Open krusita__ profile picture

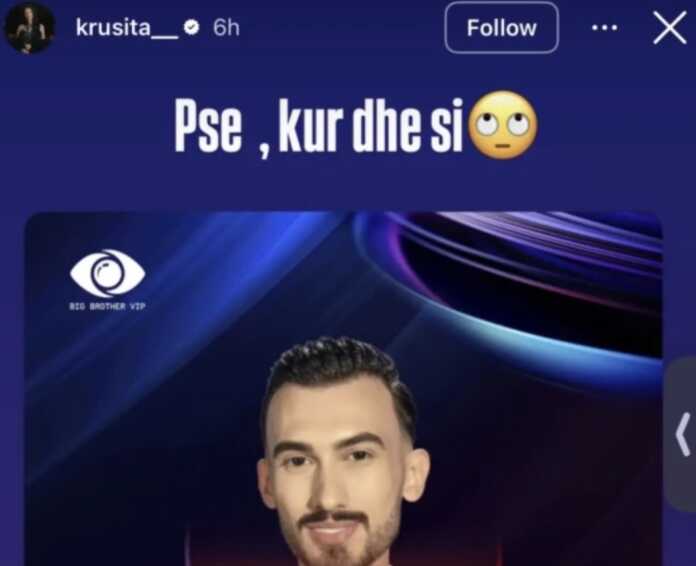pos(29,28)
